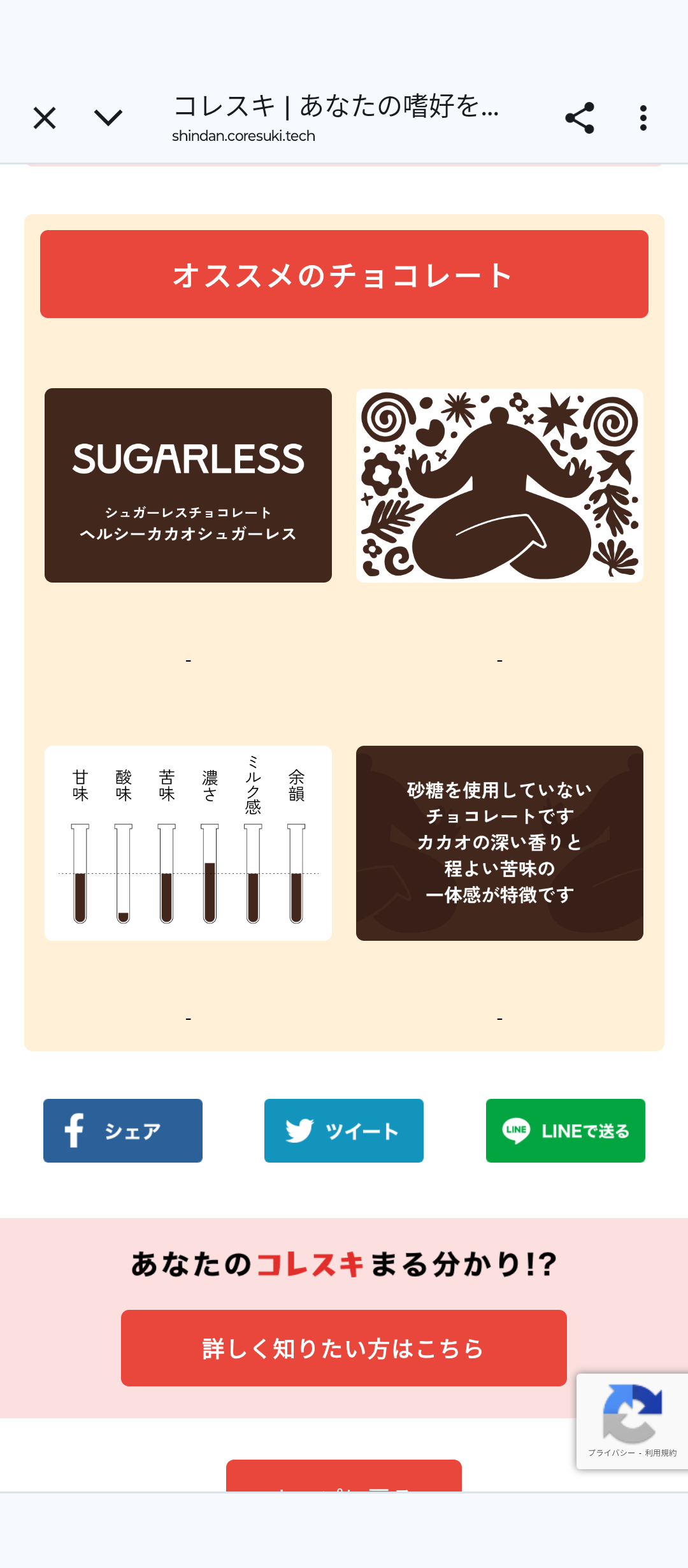Open the reCAPTCHA privacy badge
Image resolution: width=688 pixels, height=1568 pixels.
click(x=631, y=1421)
